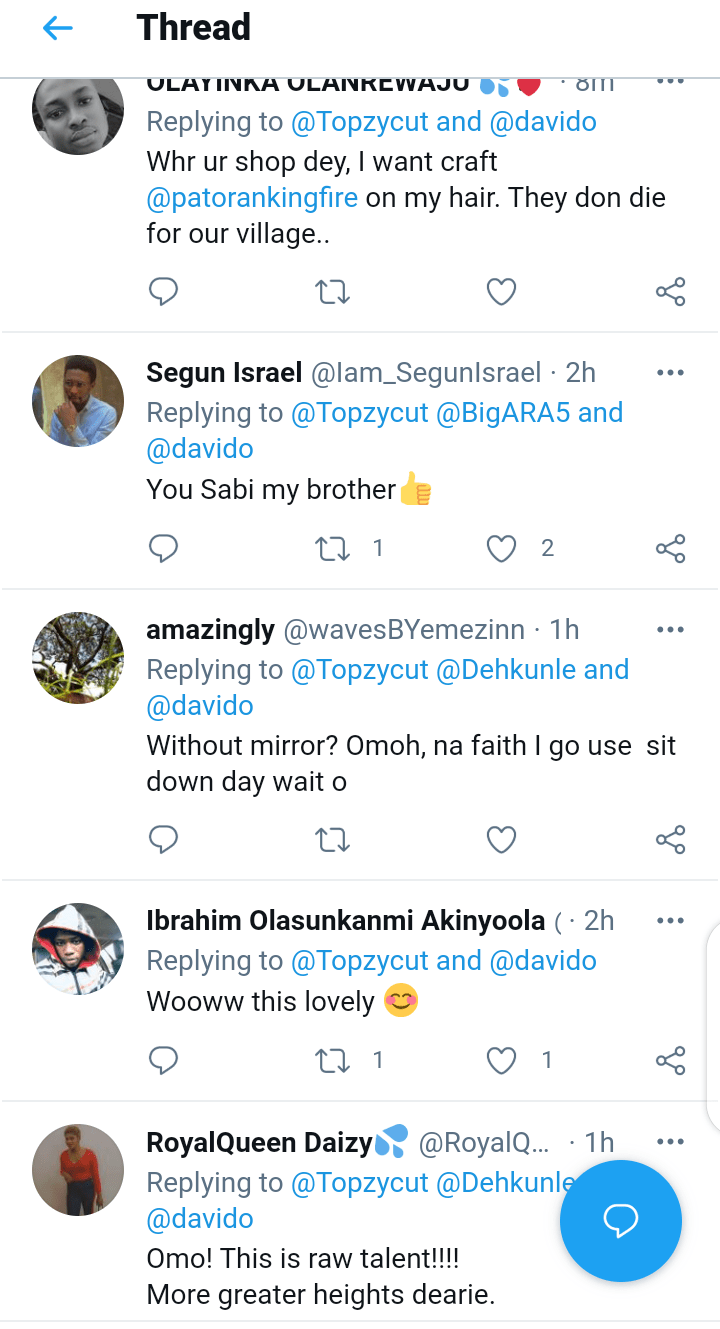The height and width of the screenshot is (1329, 720).
Task: Like the amazingly user's reply
Action: 501,840
